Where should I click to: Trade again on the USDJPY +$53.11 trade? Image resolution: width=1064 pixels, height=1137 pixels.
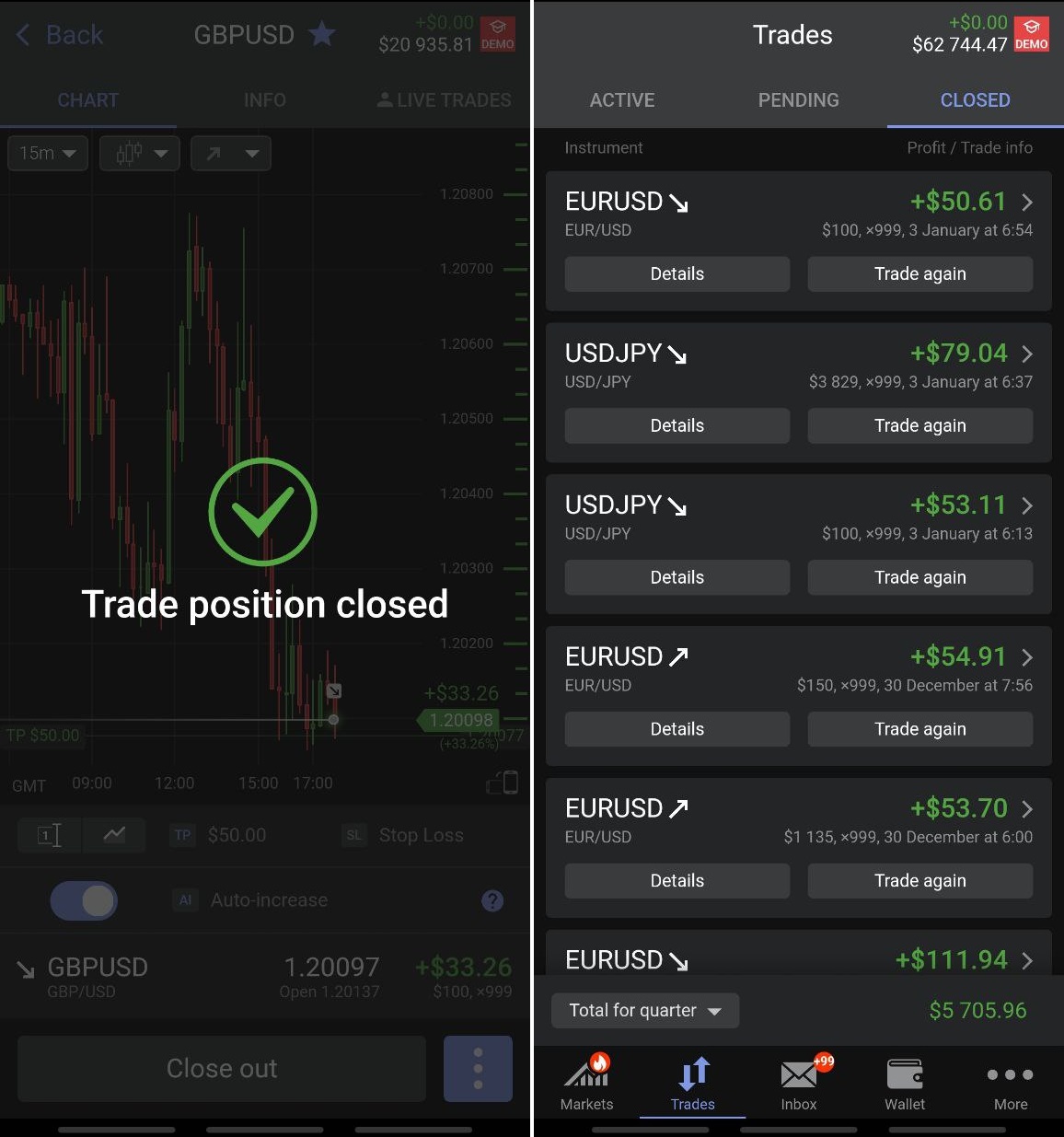919,577
